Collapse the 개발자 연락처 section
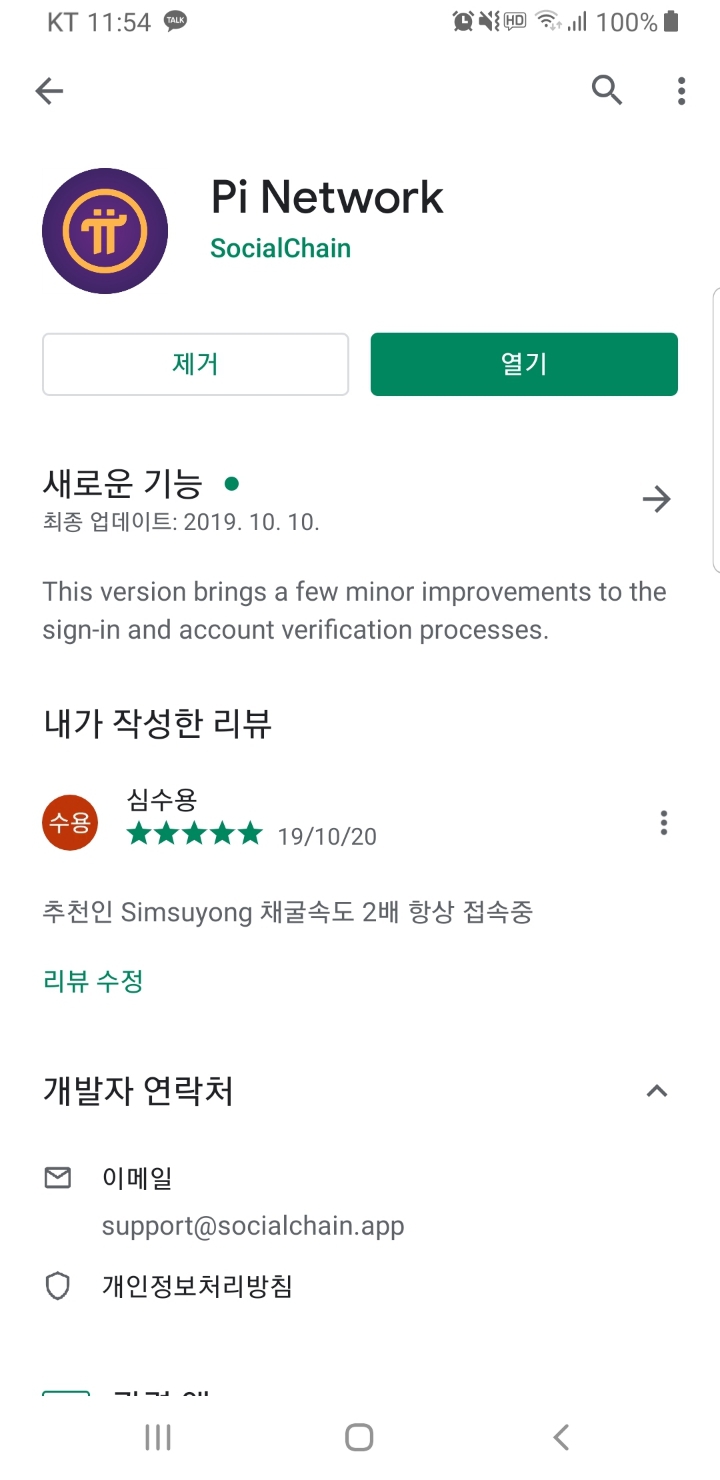The image size is (720, 1480). 656,1091
